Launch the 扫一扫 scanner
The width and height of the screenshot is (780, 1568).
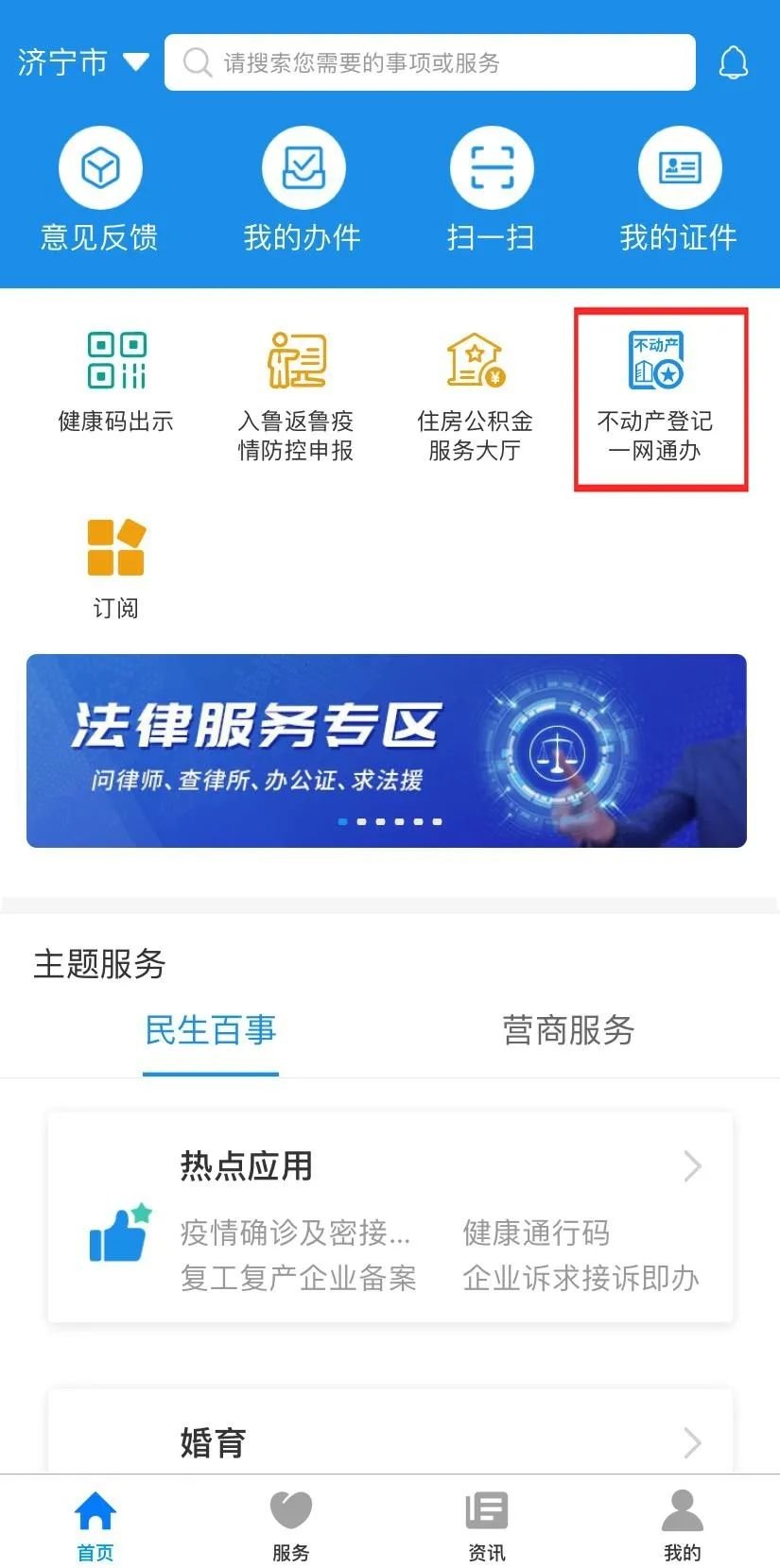tap(491, 191)
